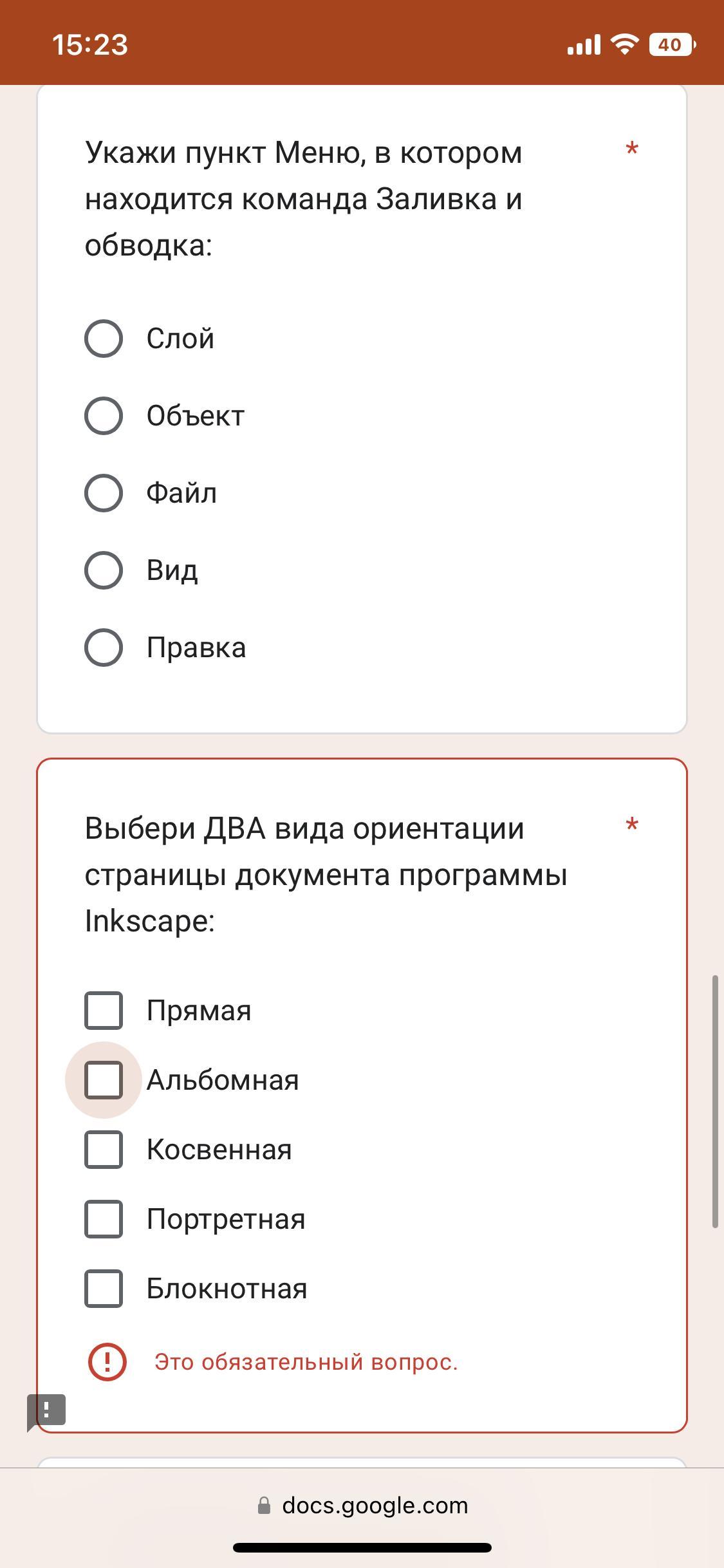Open the report problem feedback icon
The height and width of the screenshot is (1568, 724).
click(x=46, y=1411)
